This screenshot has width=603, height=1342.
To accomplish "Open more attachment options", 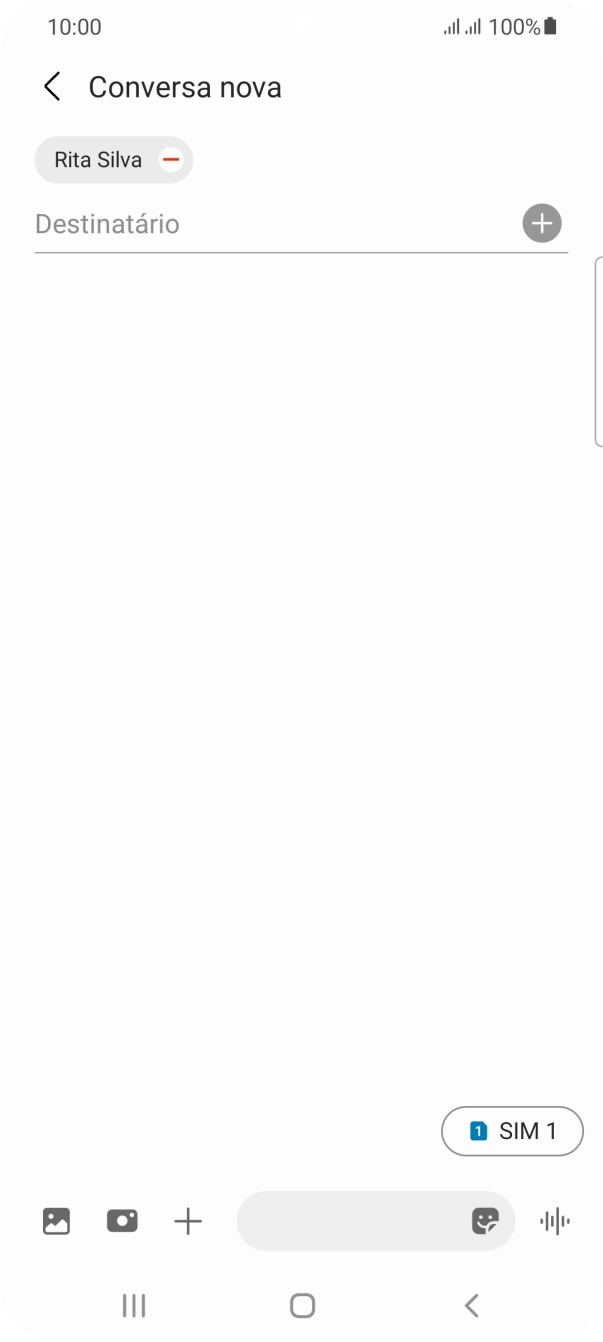I will (188, 1221).
